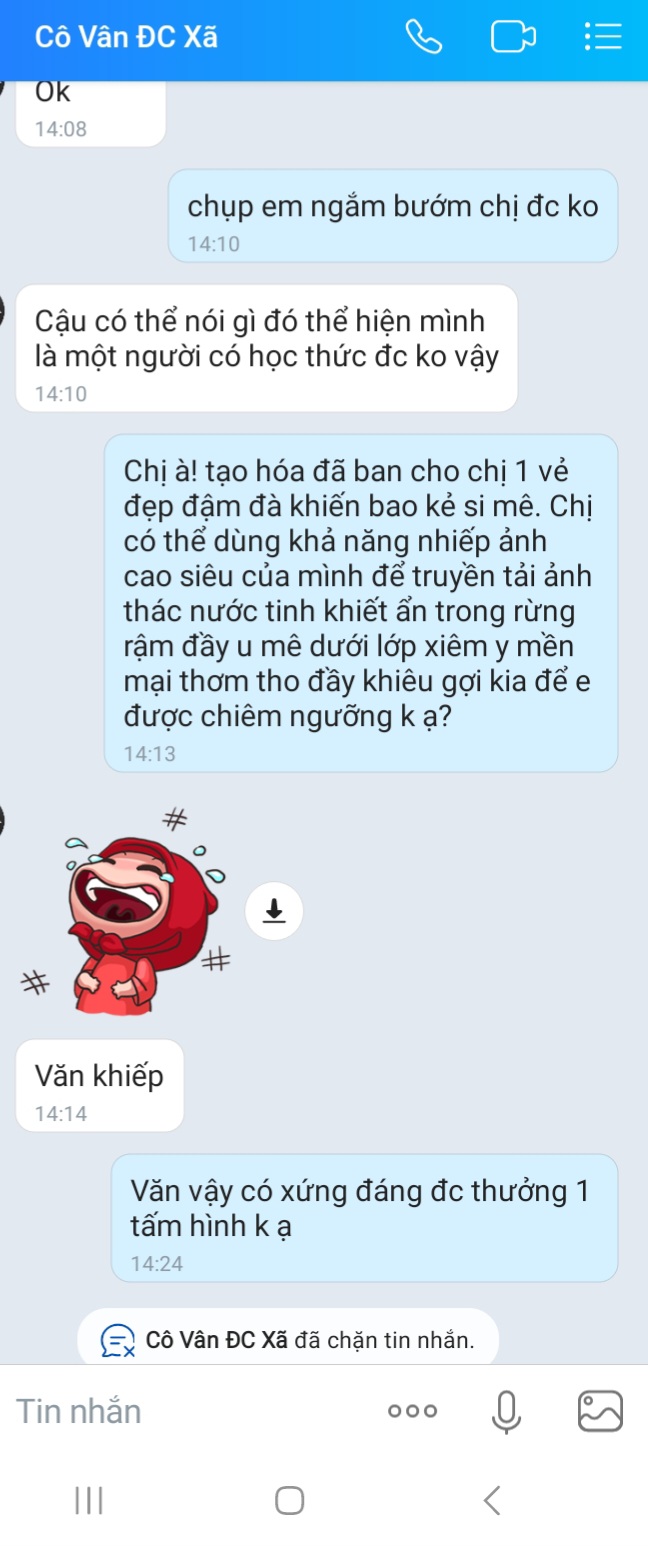Download the laughing sticker
The height and width of the screenshot is (1546, 648).
[274, 911]
